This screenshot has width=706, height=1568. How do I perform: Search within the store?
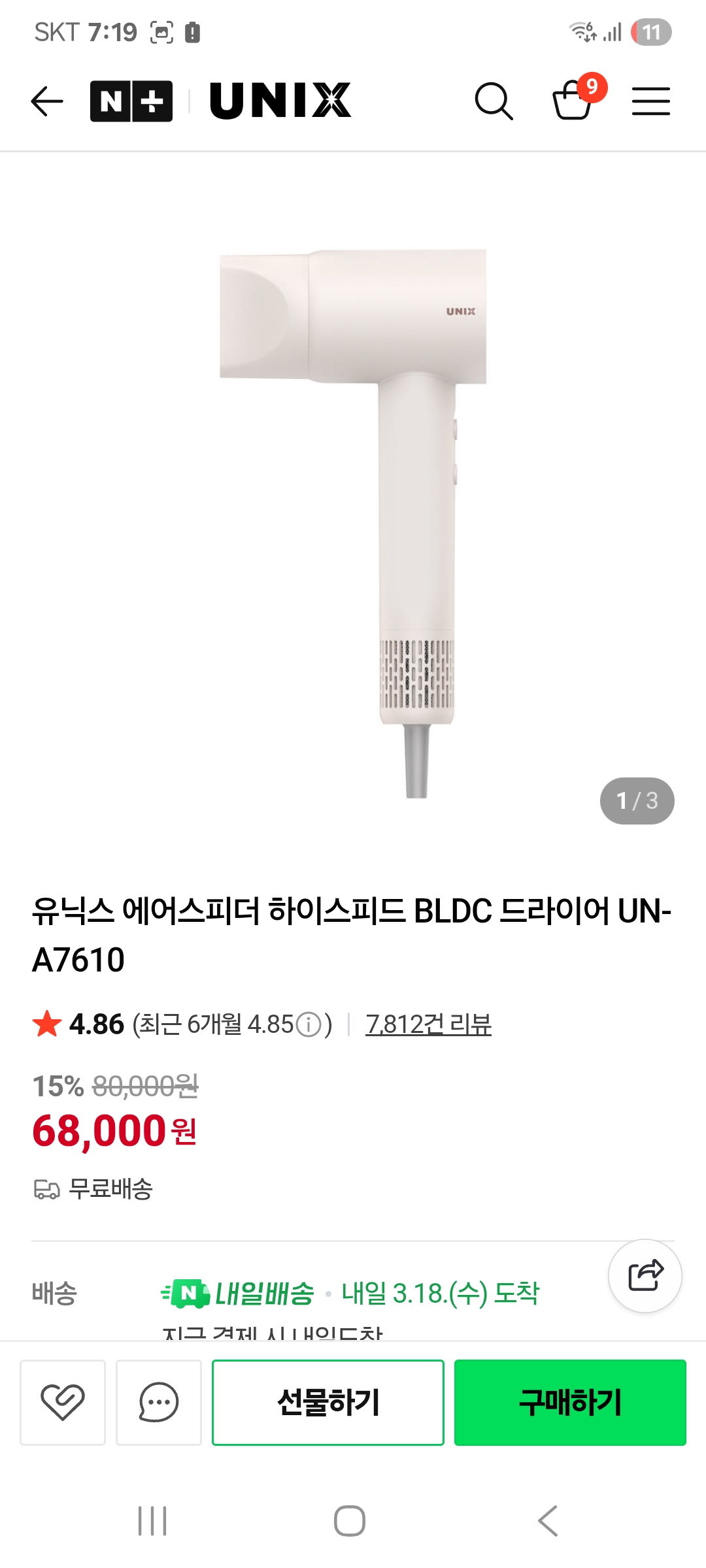click(x=494, y=101)
